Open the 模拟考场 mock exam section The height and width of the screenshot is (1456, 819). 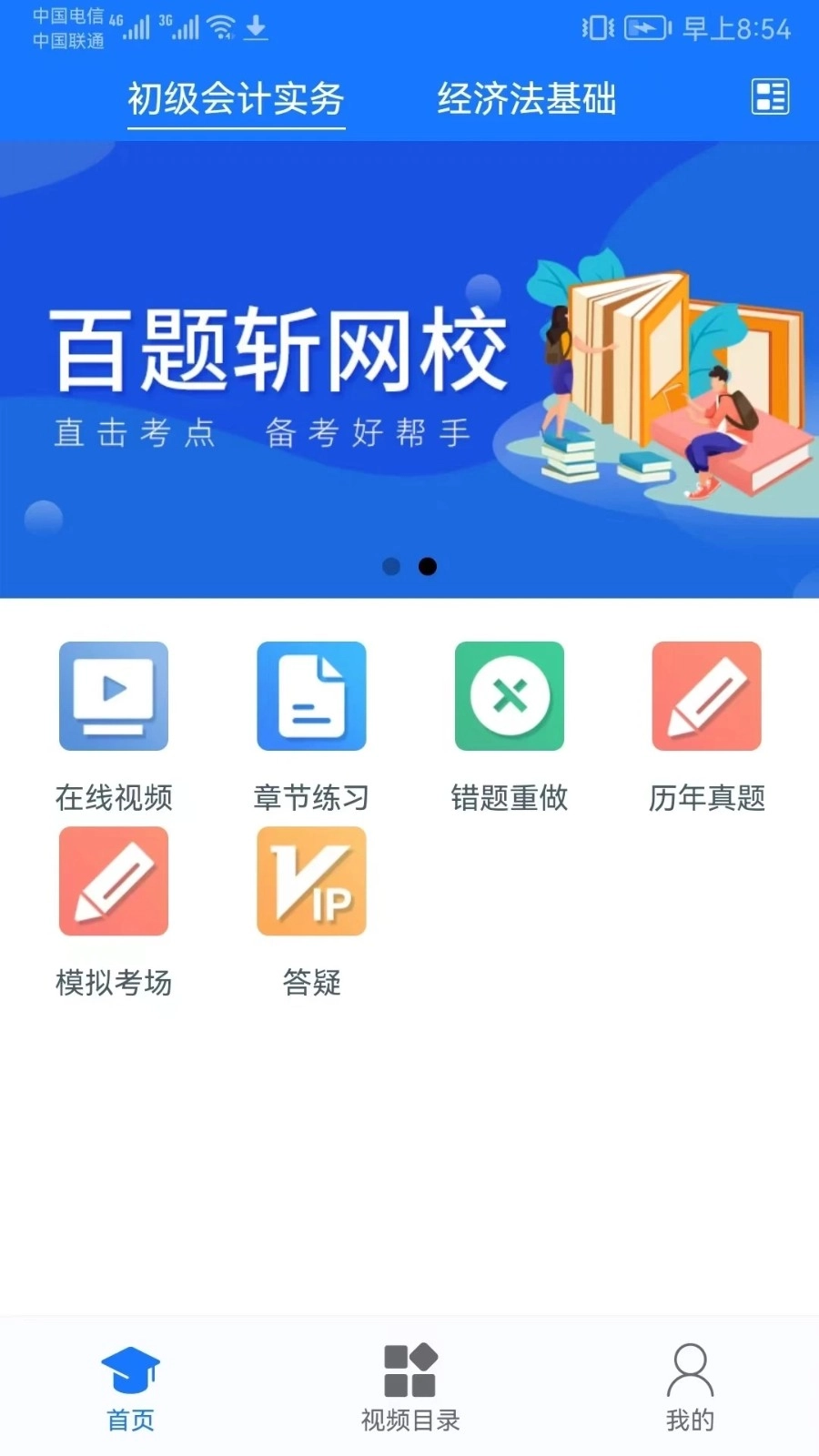pyautogui.click(x=113, y=915)
